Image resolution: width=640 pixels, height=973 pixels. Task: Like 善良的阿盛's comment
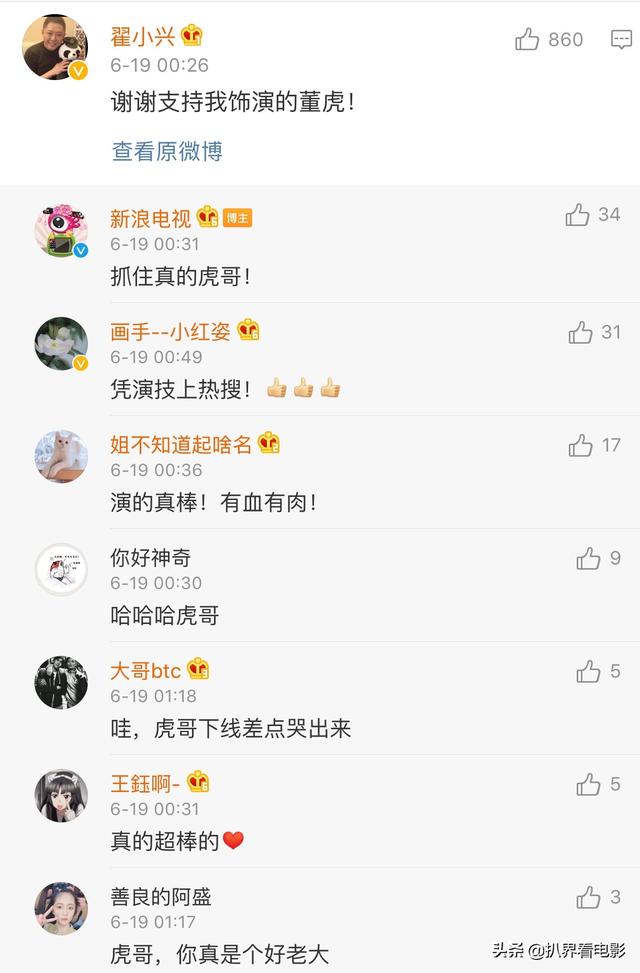(588, 897)
